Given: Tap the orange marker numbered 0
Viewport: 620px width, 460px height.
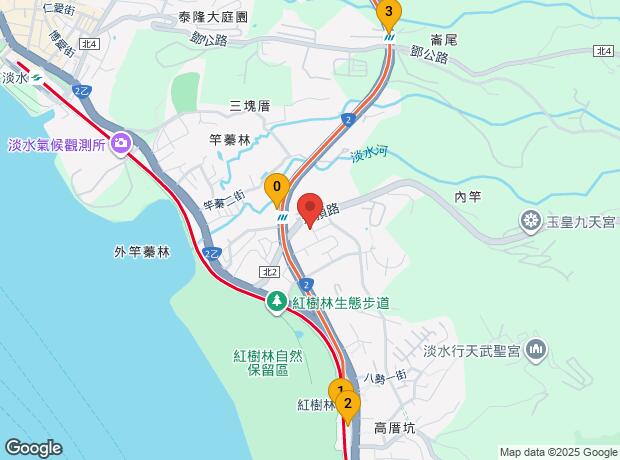Looking at the screenshot, I should 277,191.
